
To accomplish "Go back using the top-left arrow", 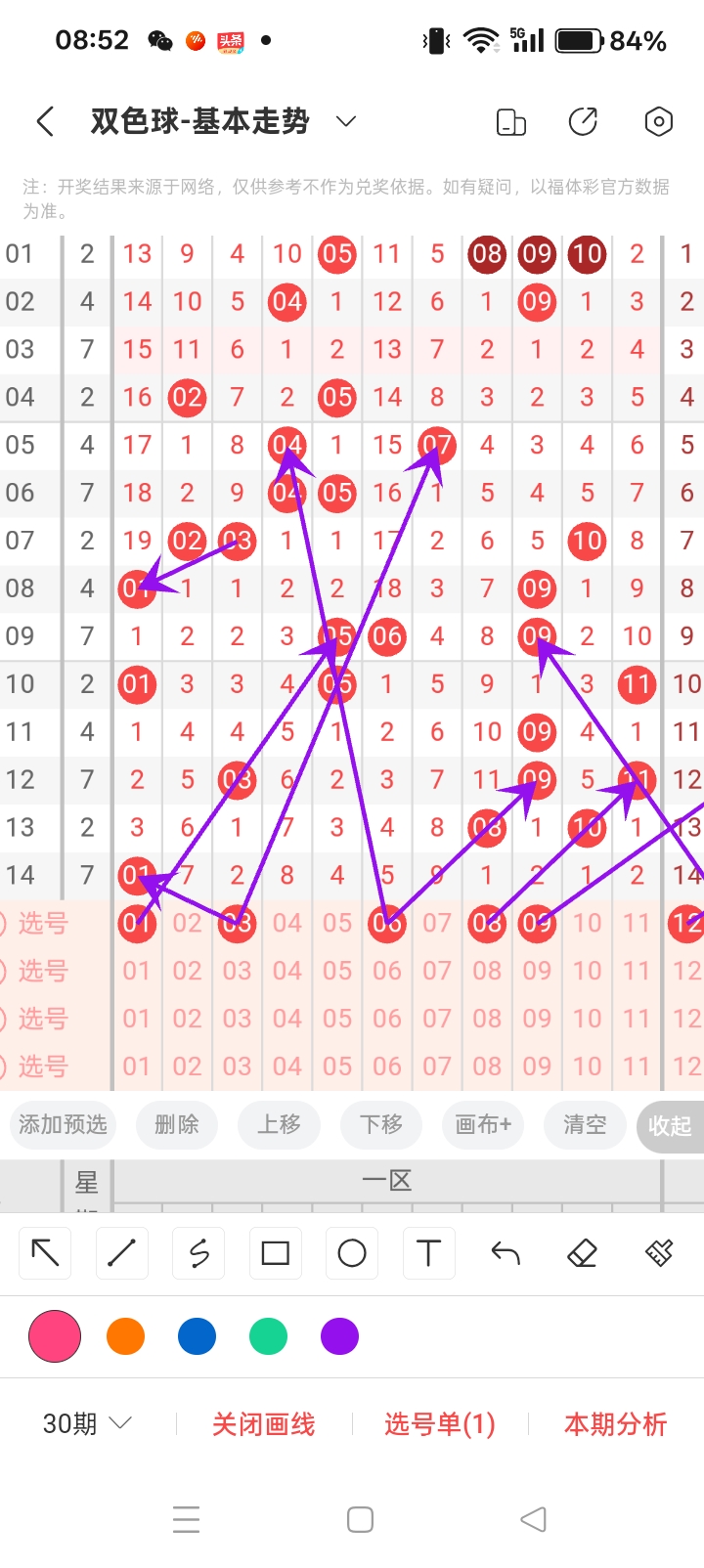I will pyautogui.click(x=45, y=122).
